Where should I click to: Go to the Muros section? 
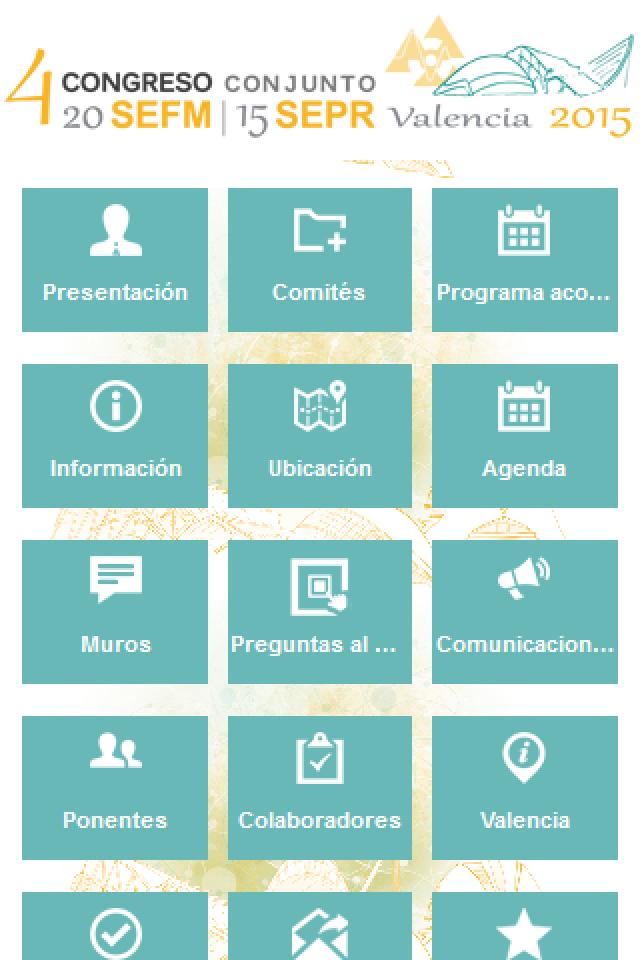(115, 612)
